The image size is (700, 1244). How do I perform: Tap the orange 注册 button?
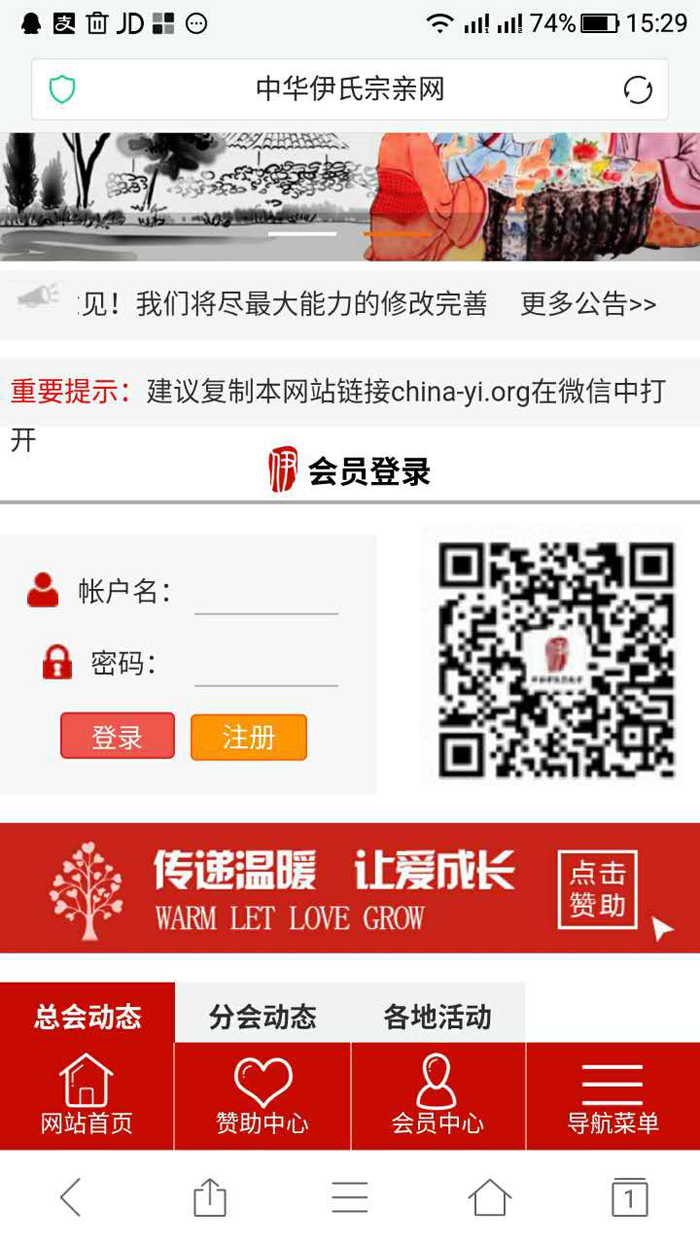point(248,737)
